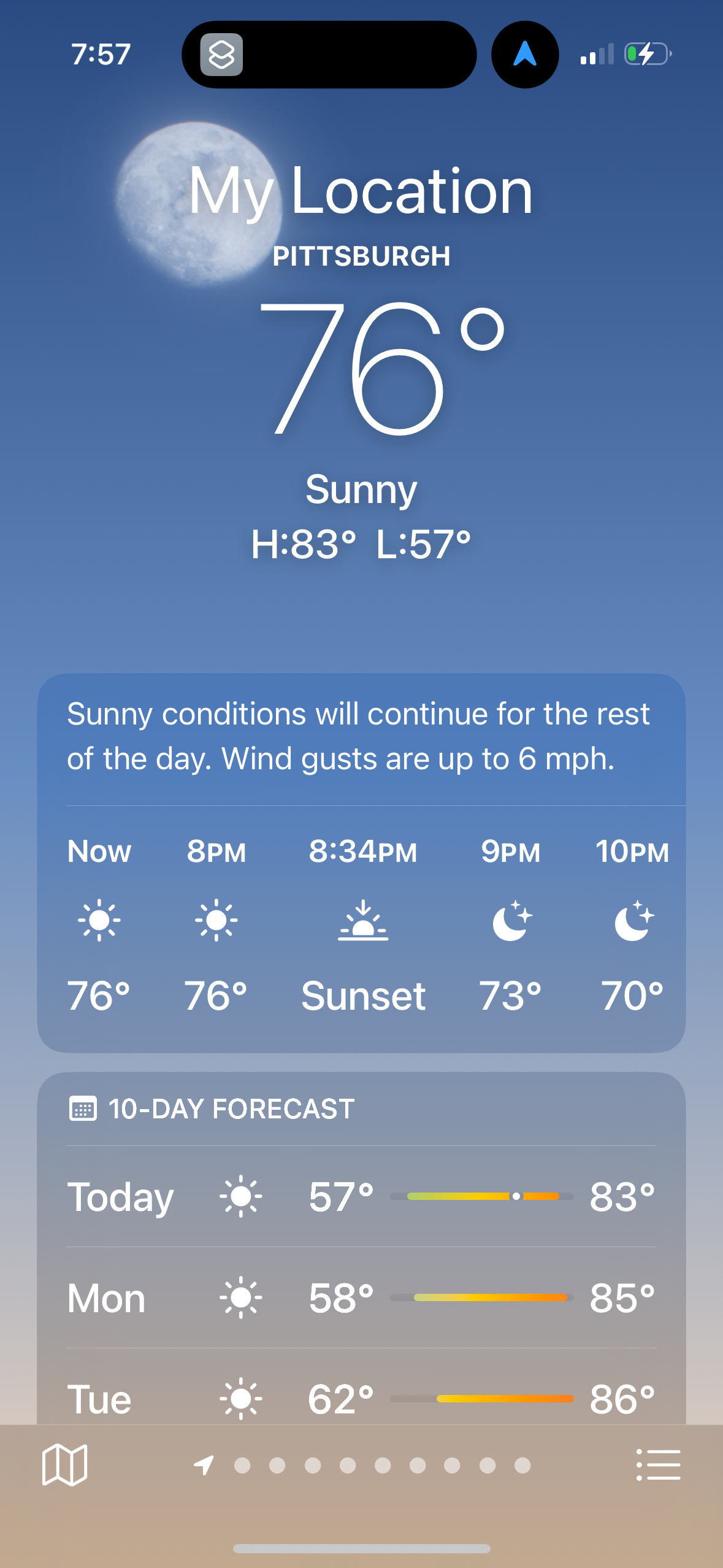Tap the calendar icon beside 10-DAY FORECAST
This screenshot has width=723, height=1568.
click(x=83, y=1109)
